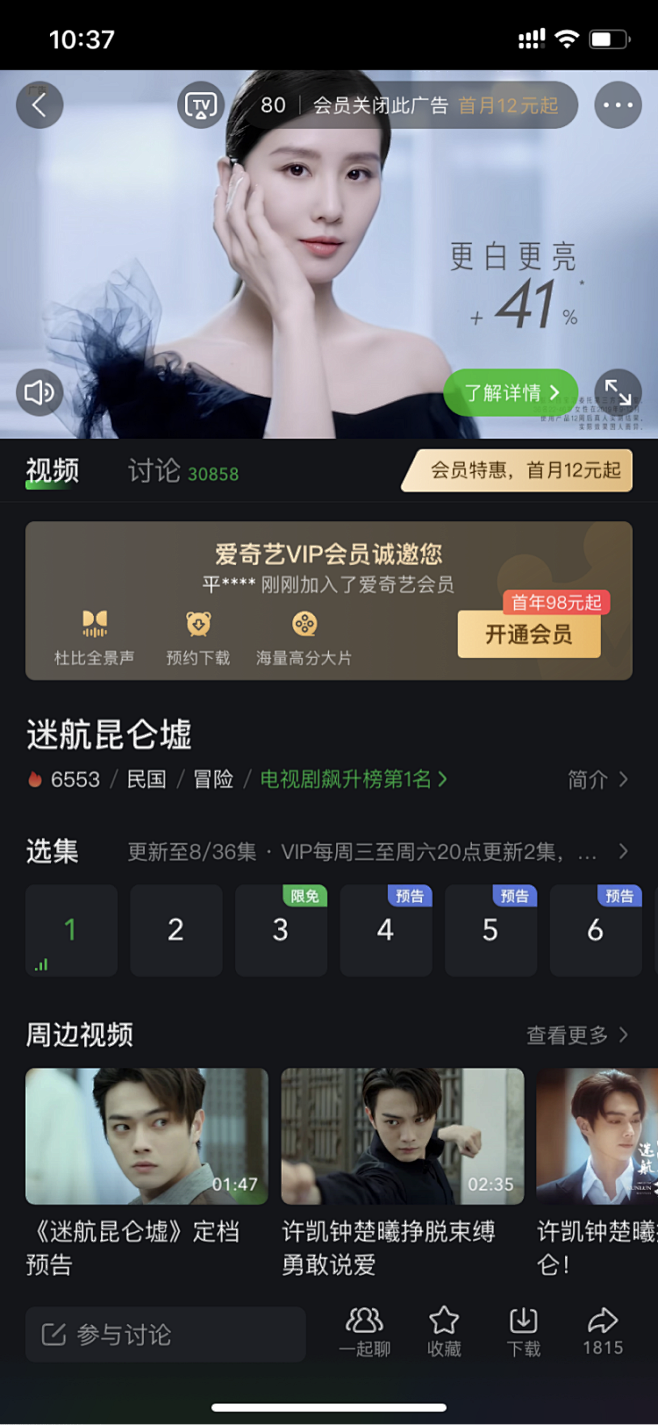Select the episode 5 preview

click(491, 930)
